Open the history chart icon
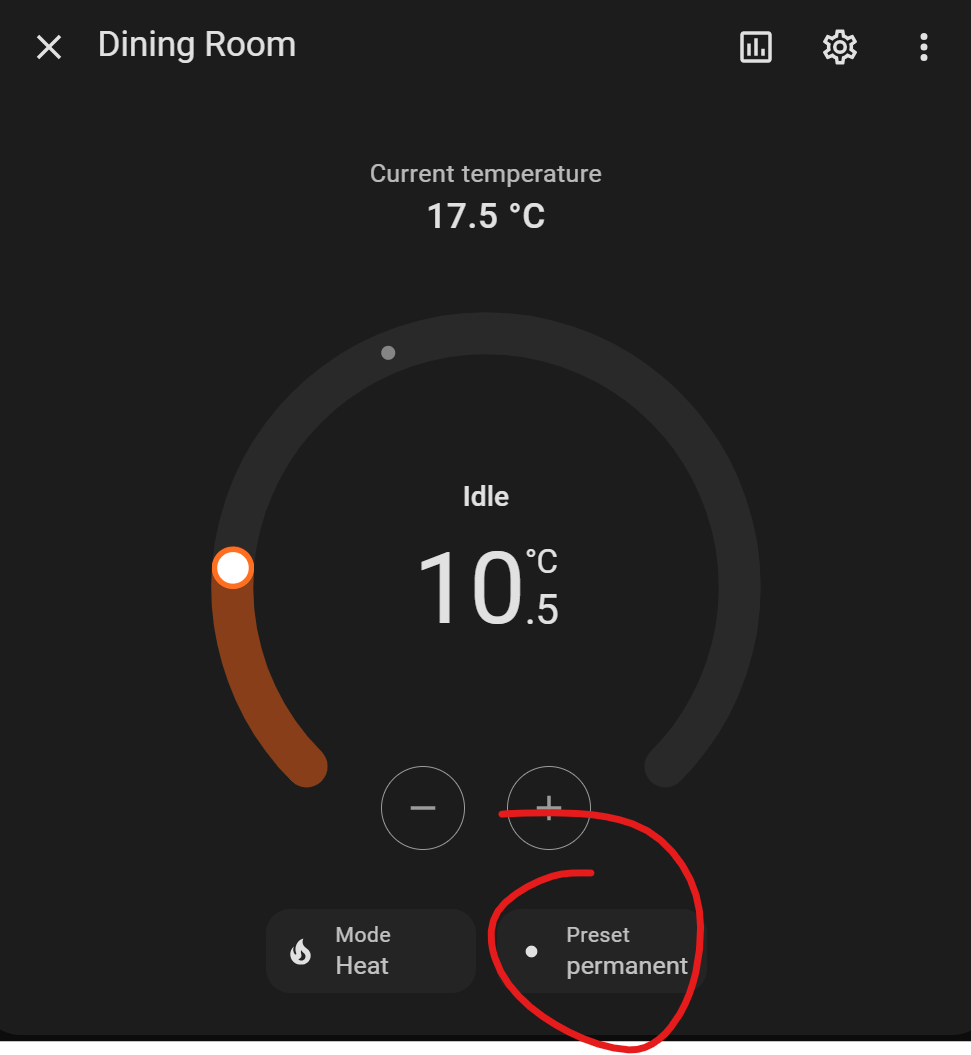 coord(756,47)
